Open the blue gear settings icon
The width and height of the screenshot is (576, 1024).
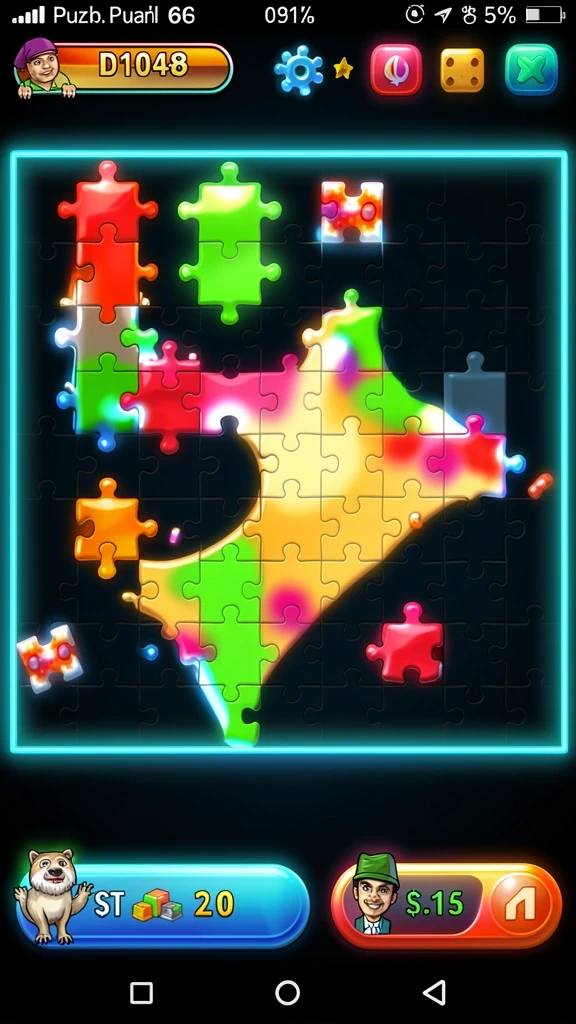coord(298,70)
